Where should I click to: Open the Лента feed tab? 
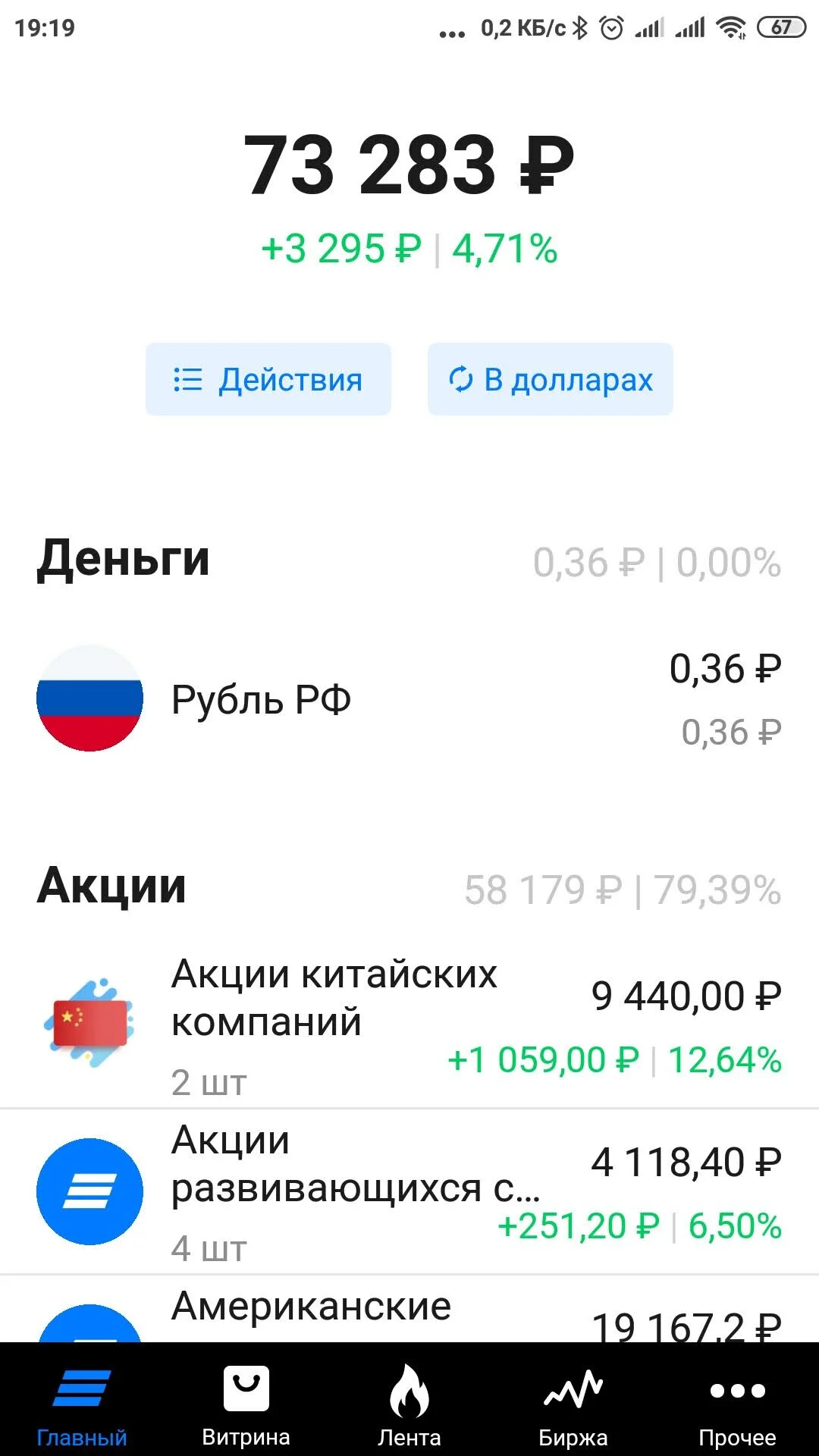(x=409, y=1400)
